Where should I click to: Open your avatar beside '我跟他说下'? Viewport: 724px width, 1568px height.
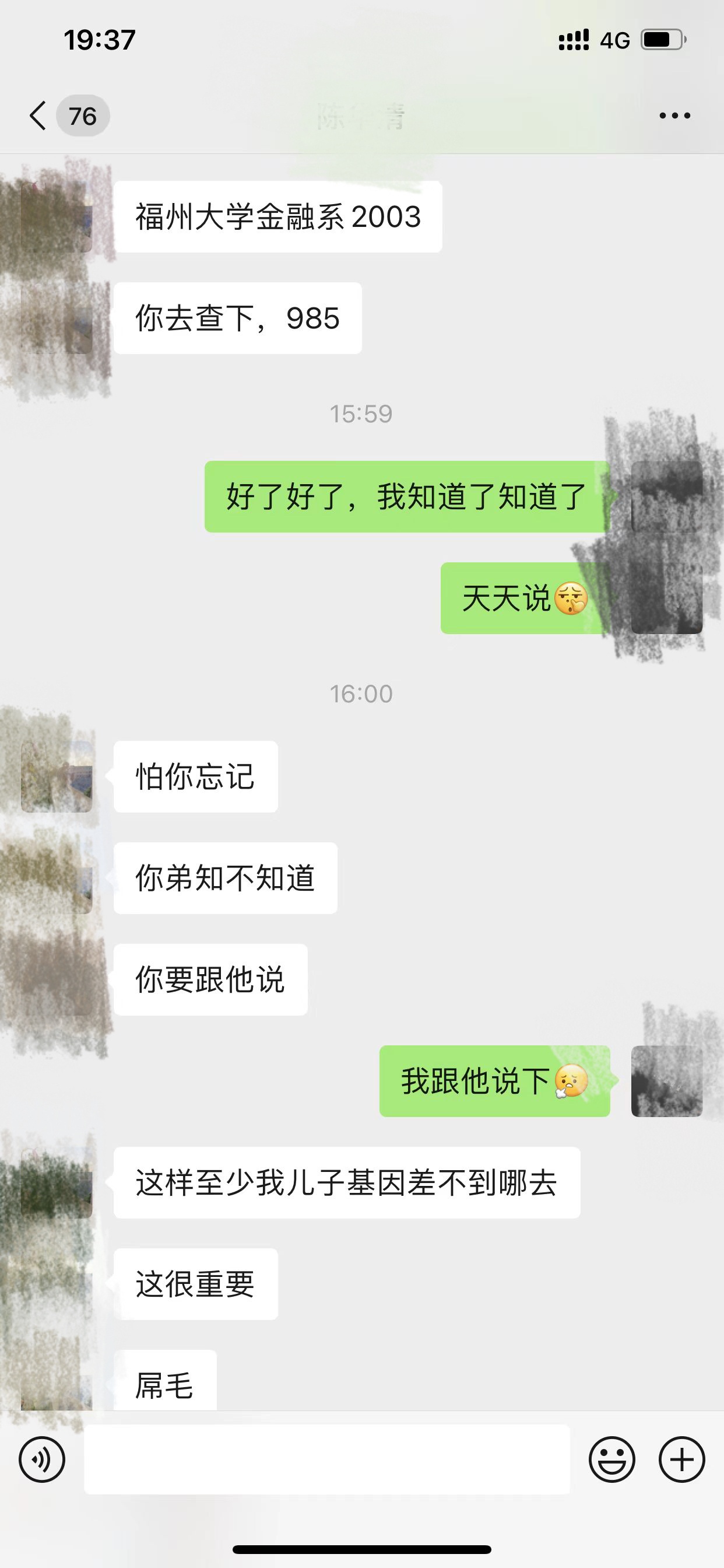pyautogui.click(x=666, y=1081)
